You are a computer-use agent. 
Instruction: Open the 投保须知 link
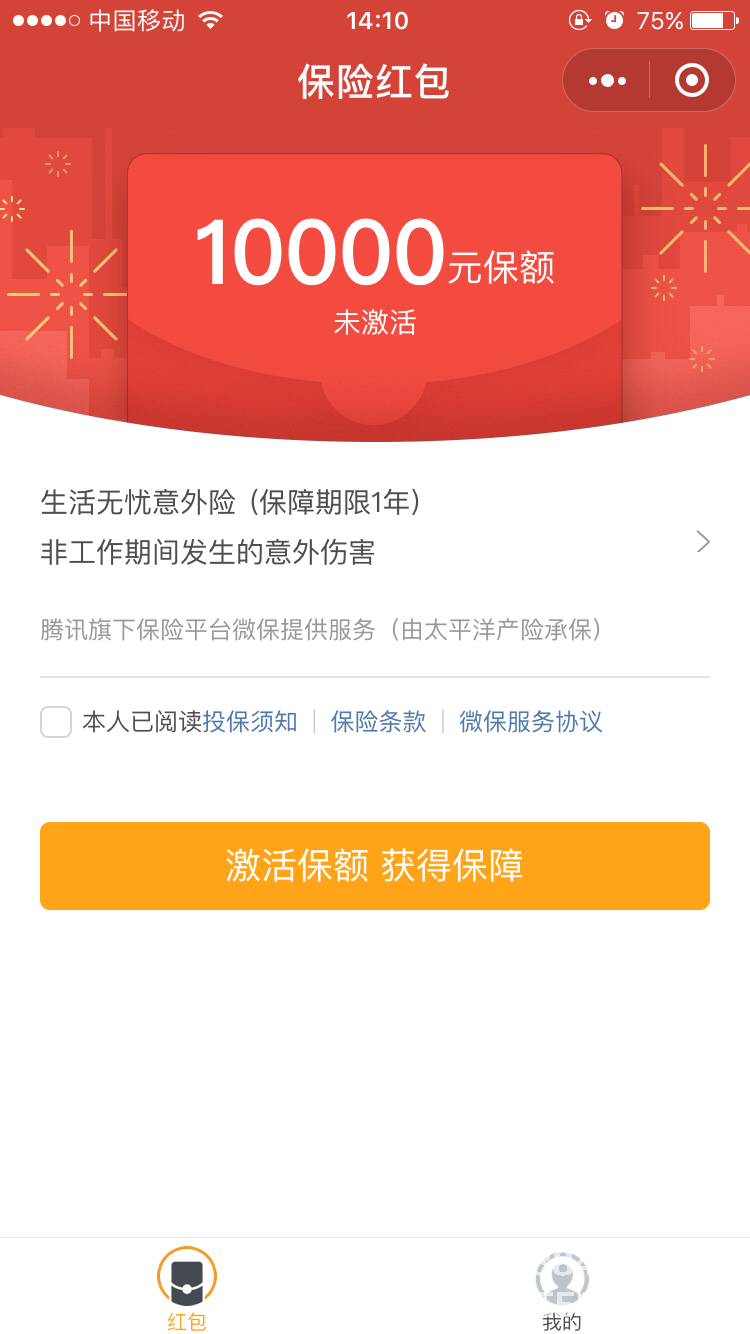tap(250, 722)
